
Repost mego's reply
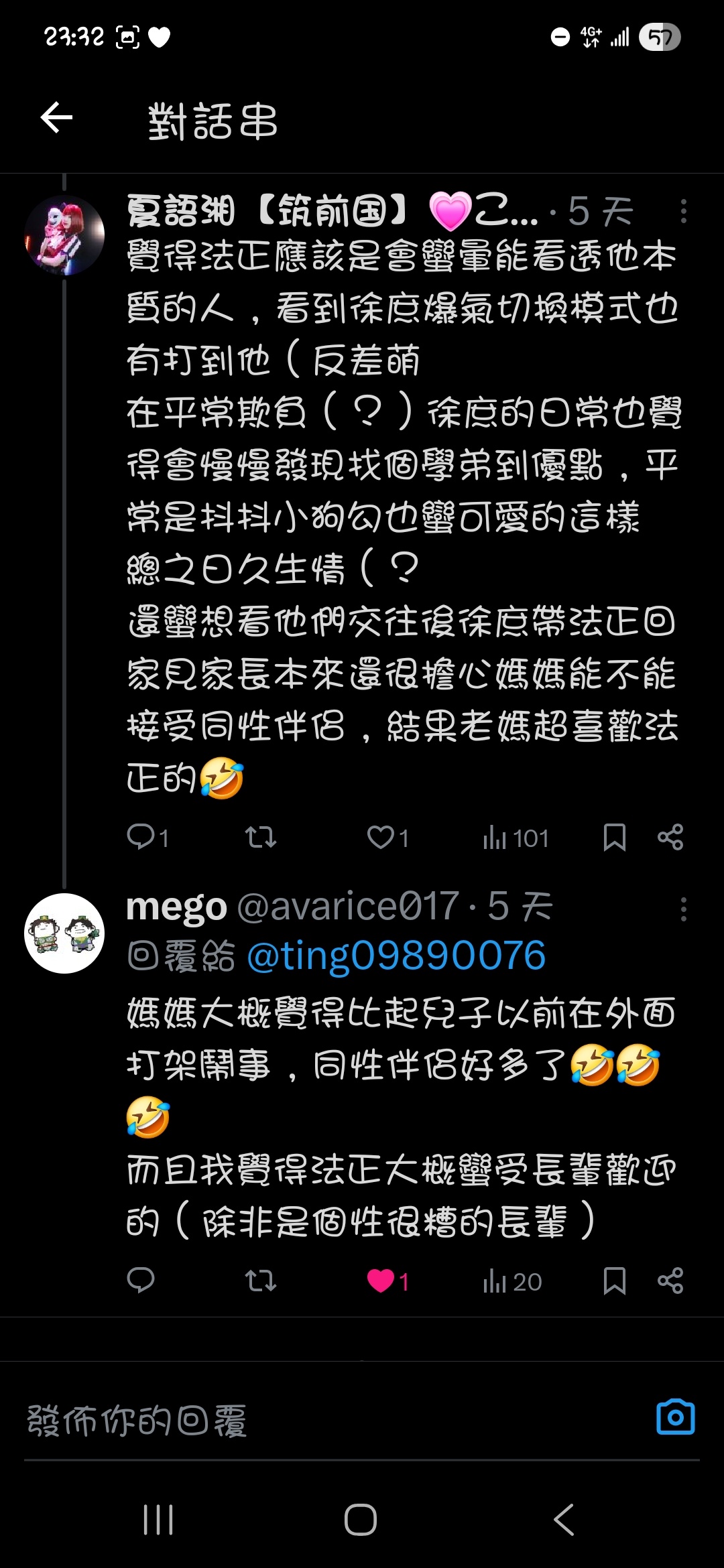pos(260,1281)
